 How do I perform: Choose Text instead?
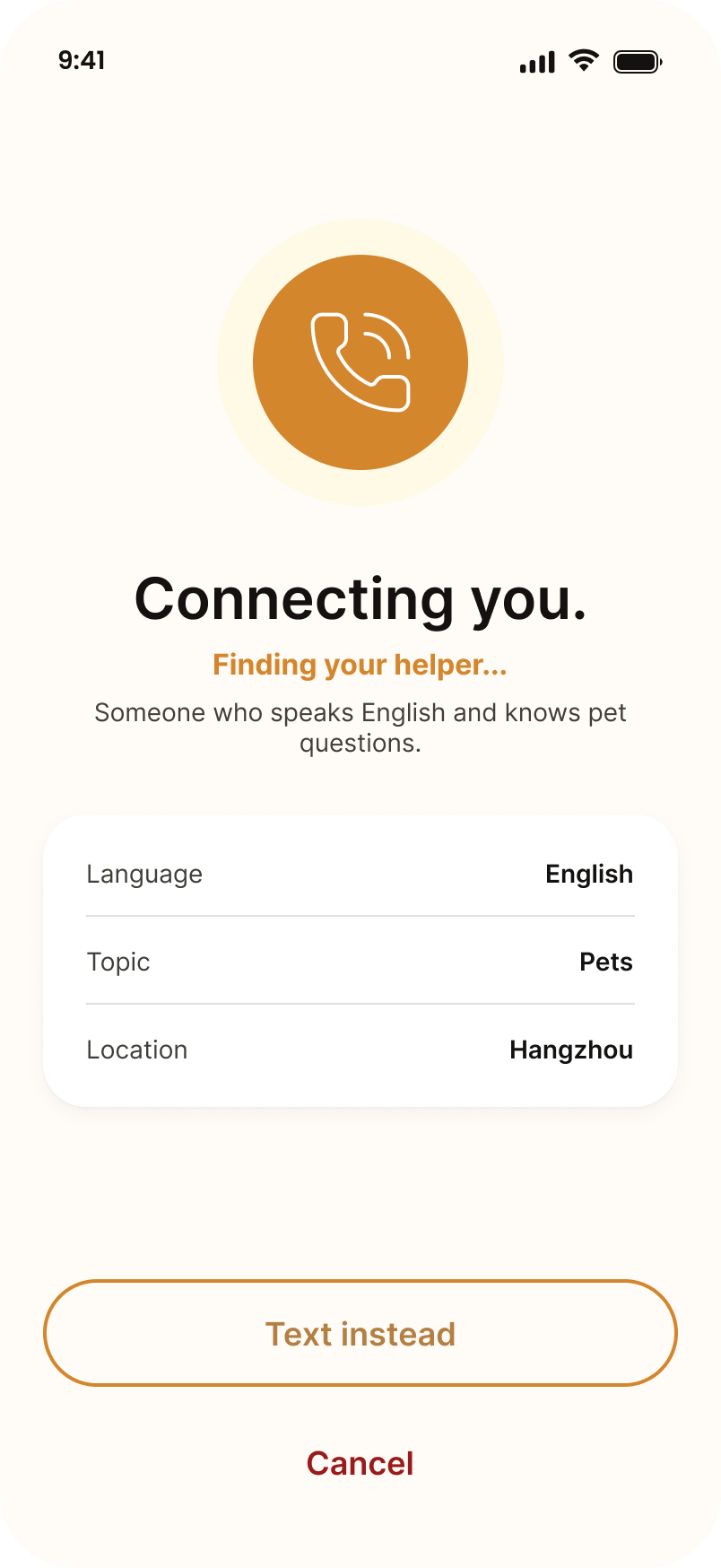pyautogui.click(x=360, y=1333)
